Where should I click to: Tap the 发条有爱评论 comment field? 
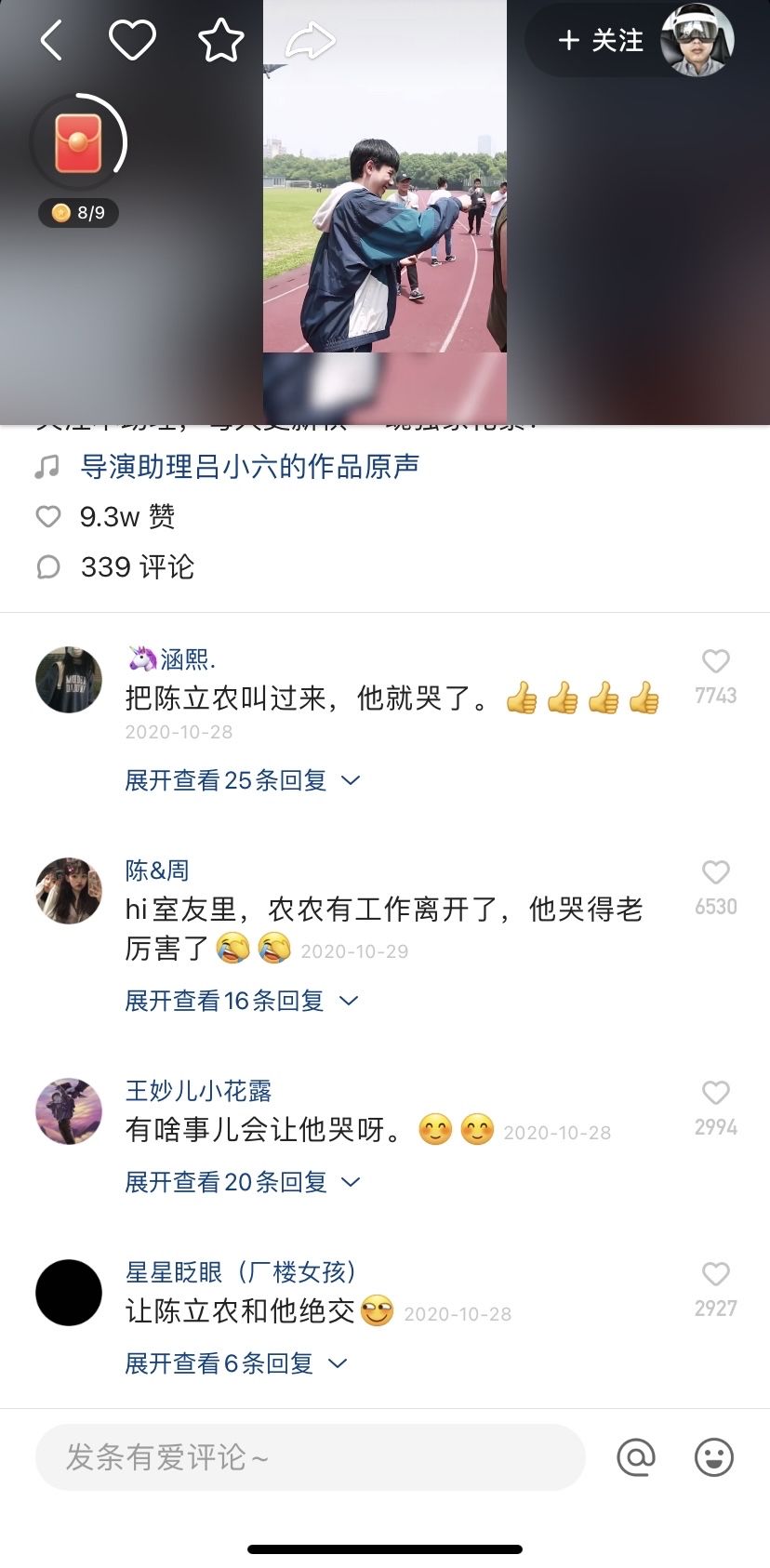[310, 1457]
